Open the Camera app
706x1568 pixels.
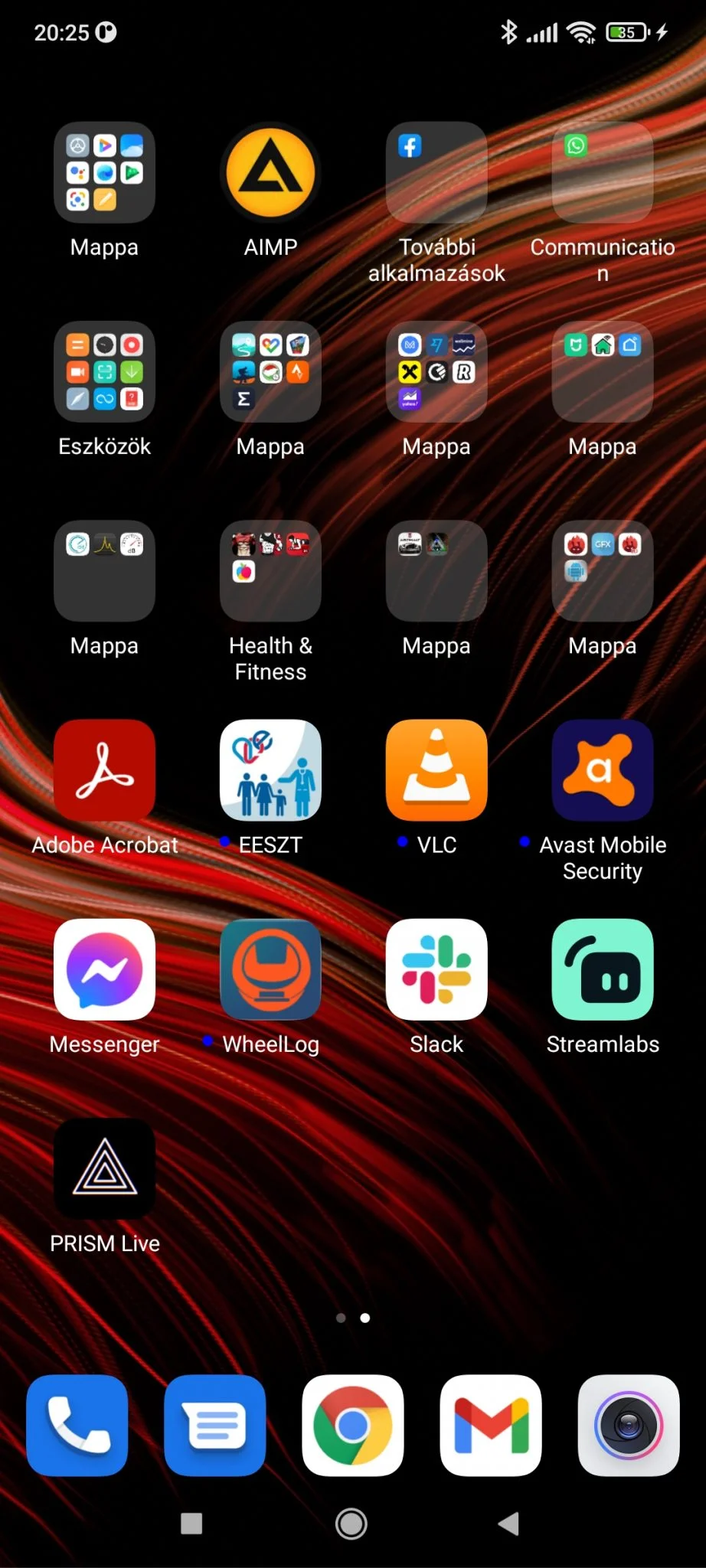click(629, 1426)
